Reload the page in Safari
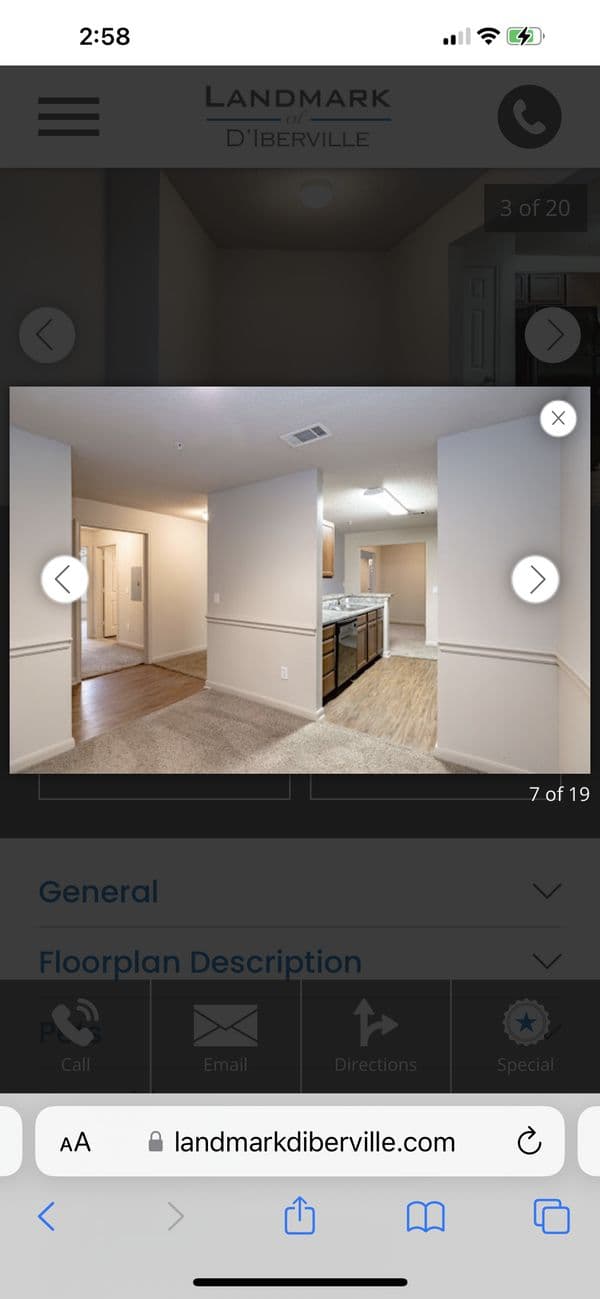 point(529,1141)
